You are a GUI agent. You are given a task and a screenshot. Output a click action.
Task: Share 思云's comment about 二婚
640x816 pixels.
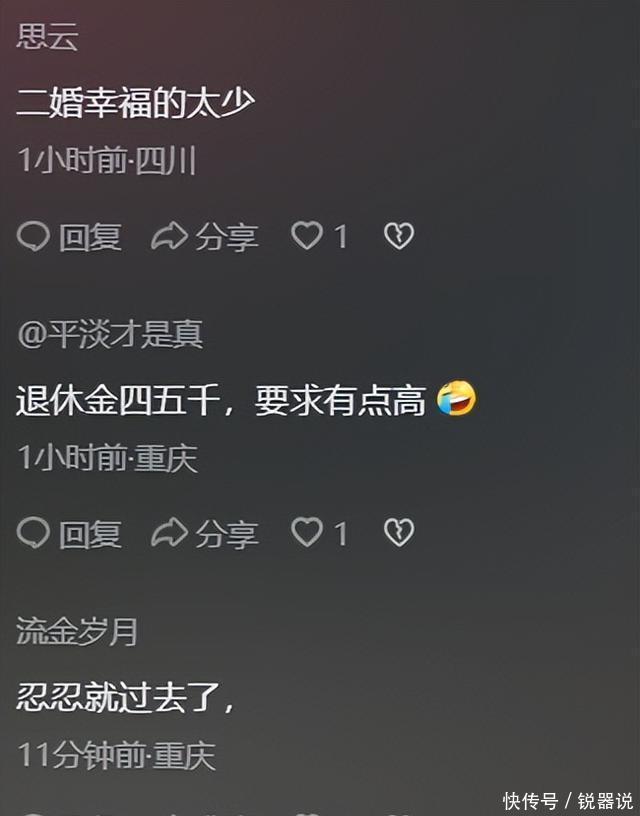[204, 237]
